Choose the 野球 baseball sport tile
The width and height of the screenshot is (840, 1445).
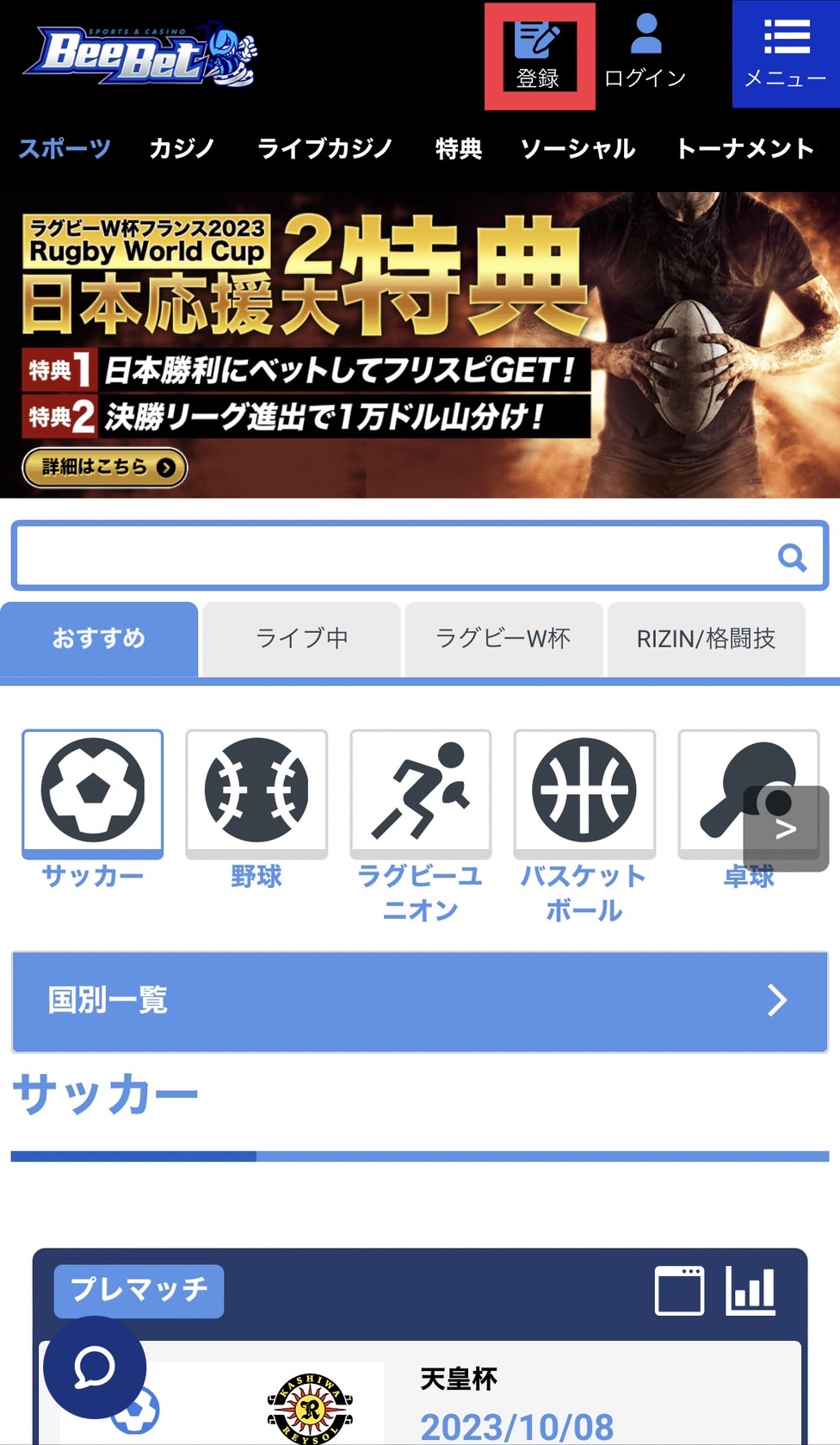click(x=256, y=792)
